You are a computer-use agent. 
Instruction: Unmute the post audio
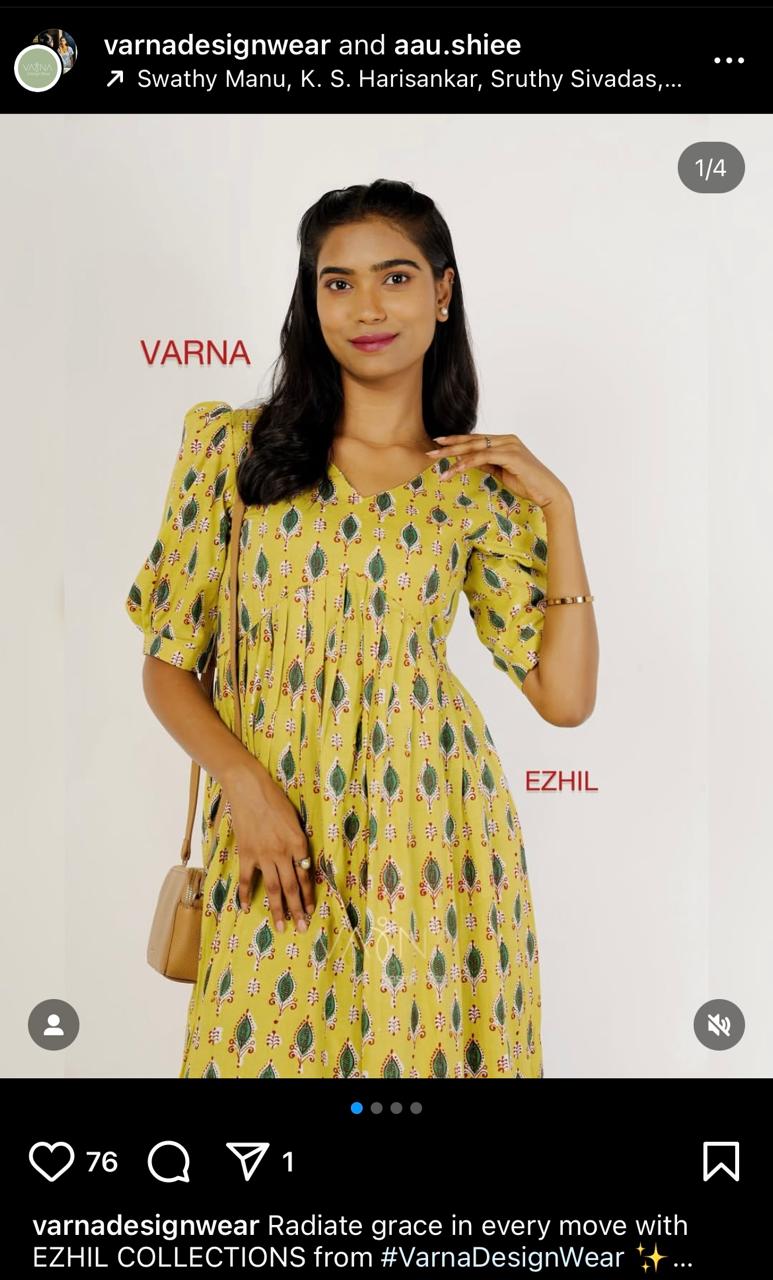coord(719,1025)
